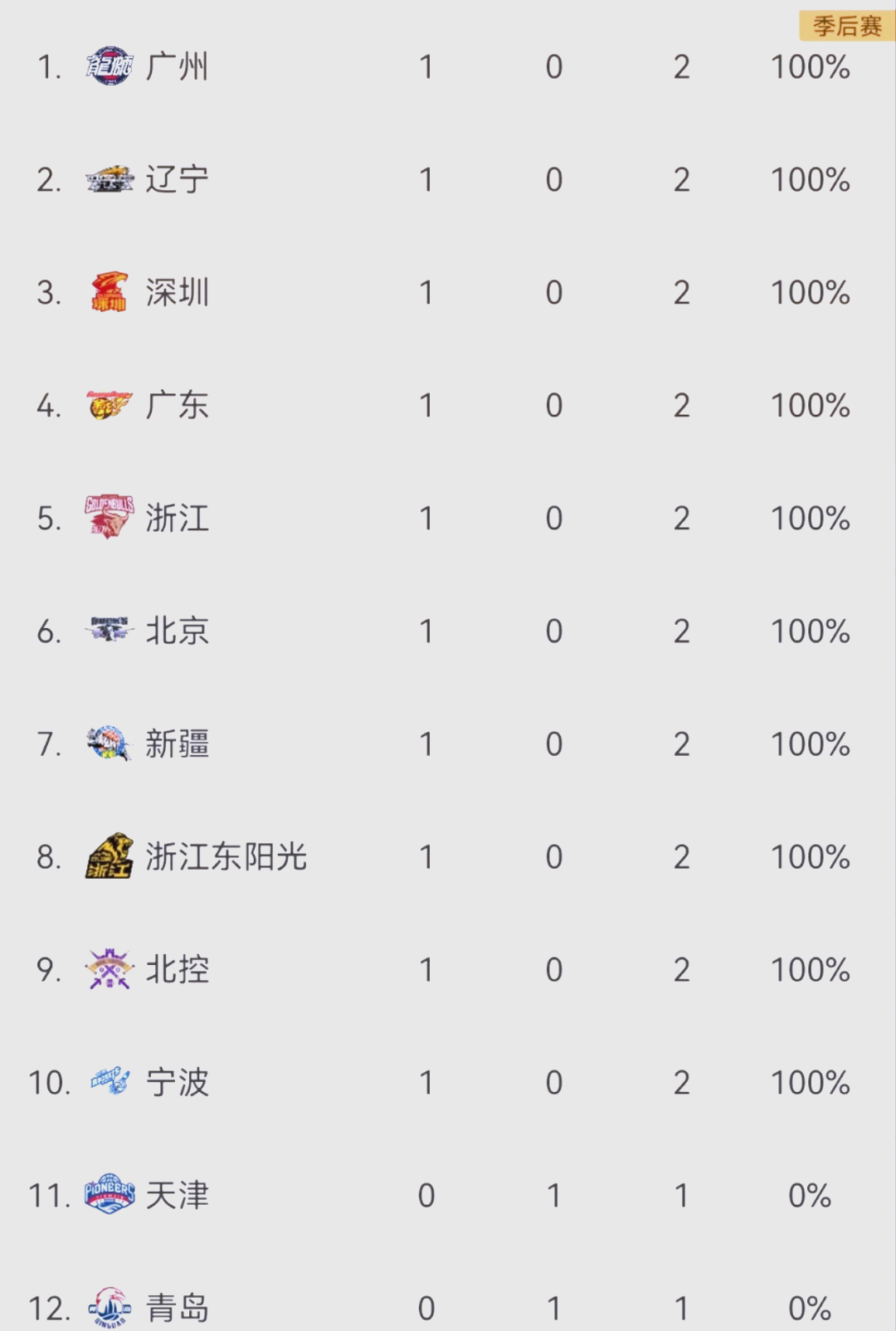Viewport: 896px width, 1331px height.
Task: Open the 辽宁 team name link
Action: [177, 179]
